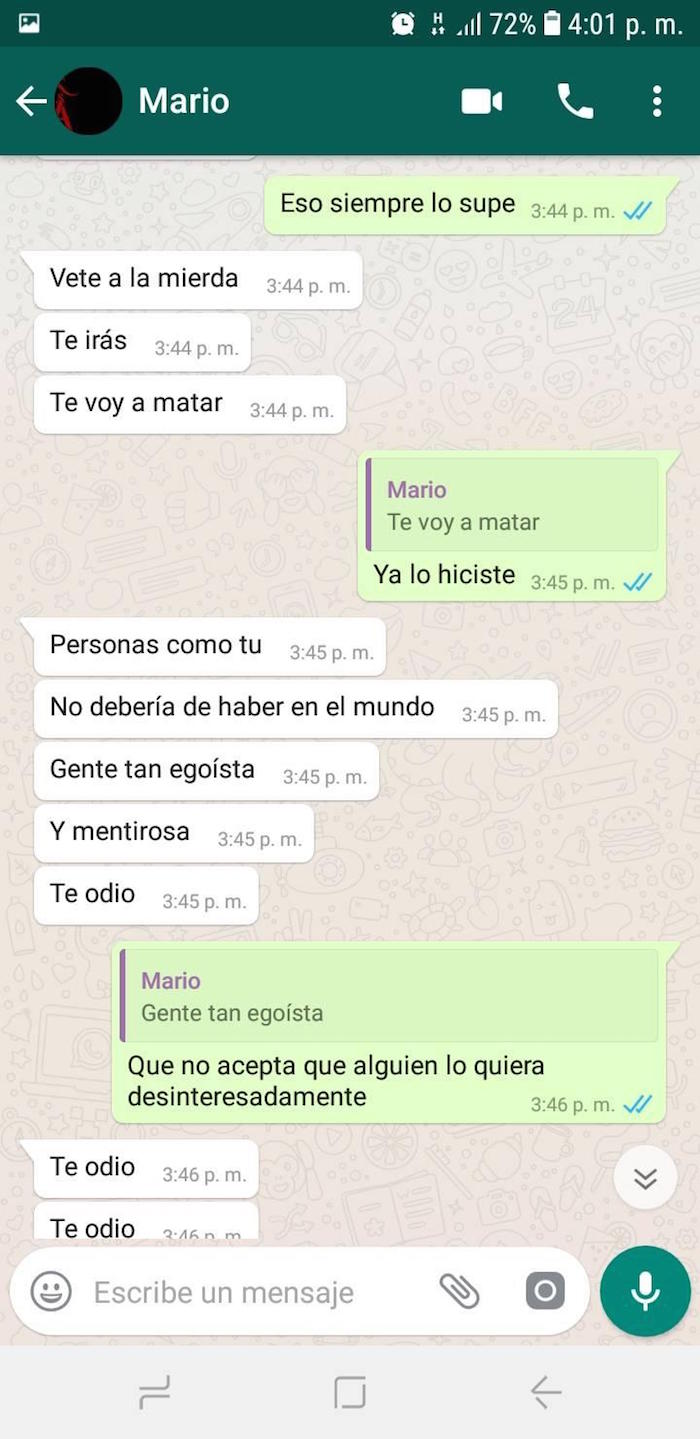Open the recent apps view

154,1391
